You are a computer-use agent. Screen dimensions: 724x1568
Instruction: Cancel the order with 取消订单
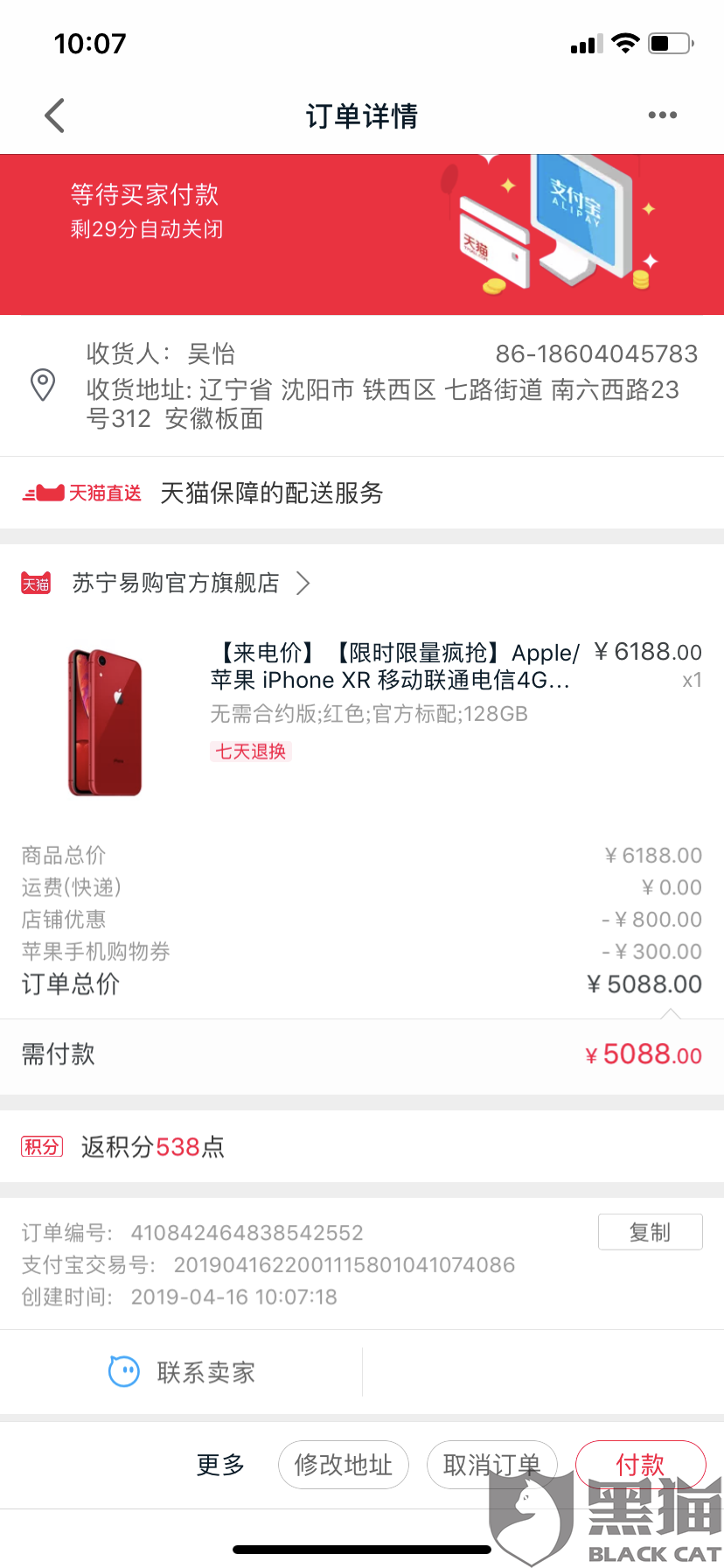coord(492,1465)
